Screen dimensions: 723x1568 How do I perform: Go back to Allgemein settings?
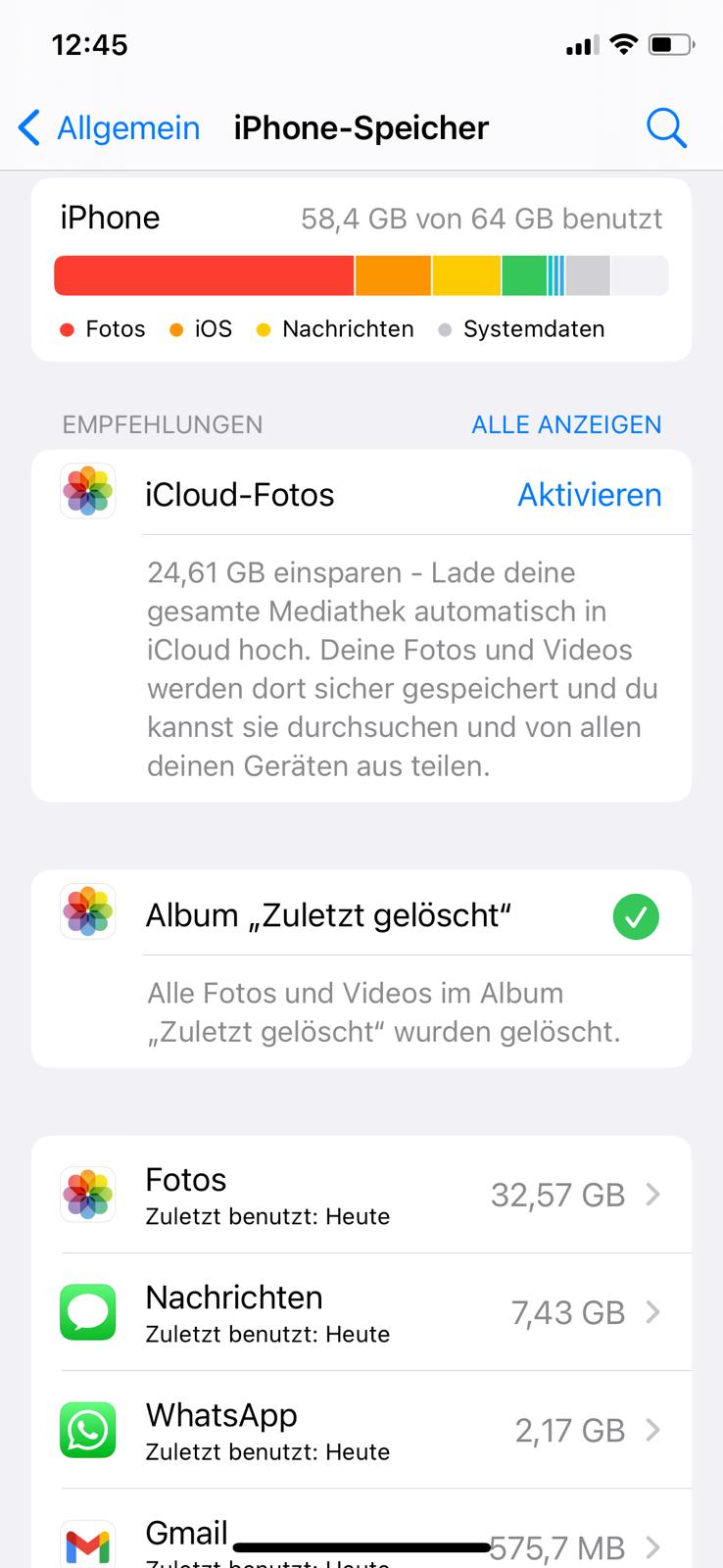(109, 128)
